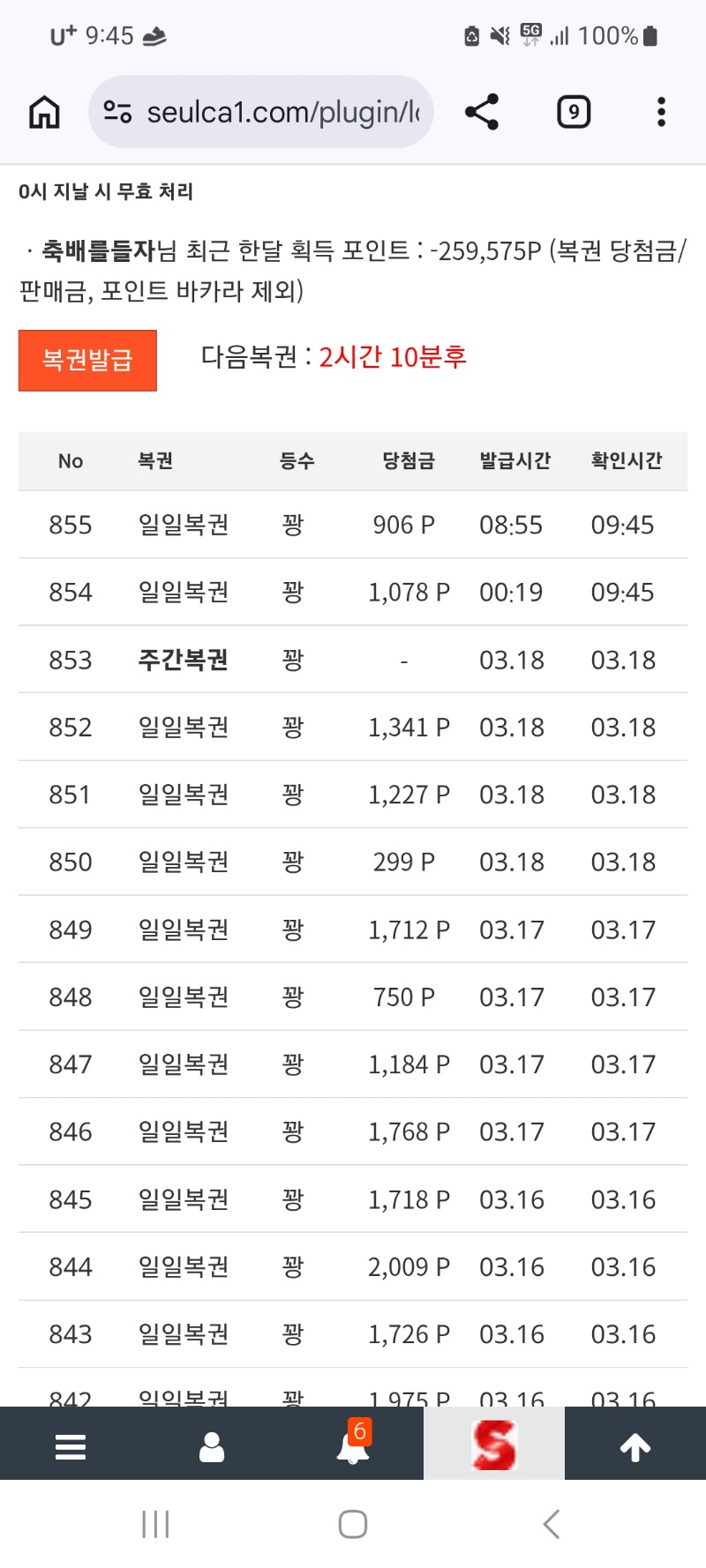Go to the browser home page
706x1568 pixels.
tap(44, 112)
